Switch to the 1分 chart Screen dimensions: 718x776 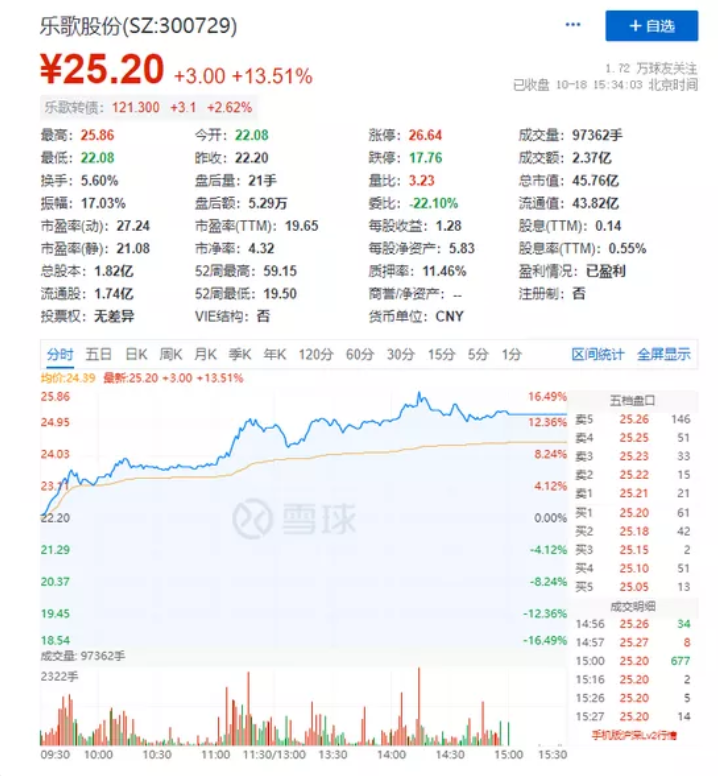(x=511, y=354)
